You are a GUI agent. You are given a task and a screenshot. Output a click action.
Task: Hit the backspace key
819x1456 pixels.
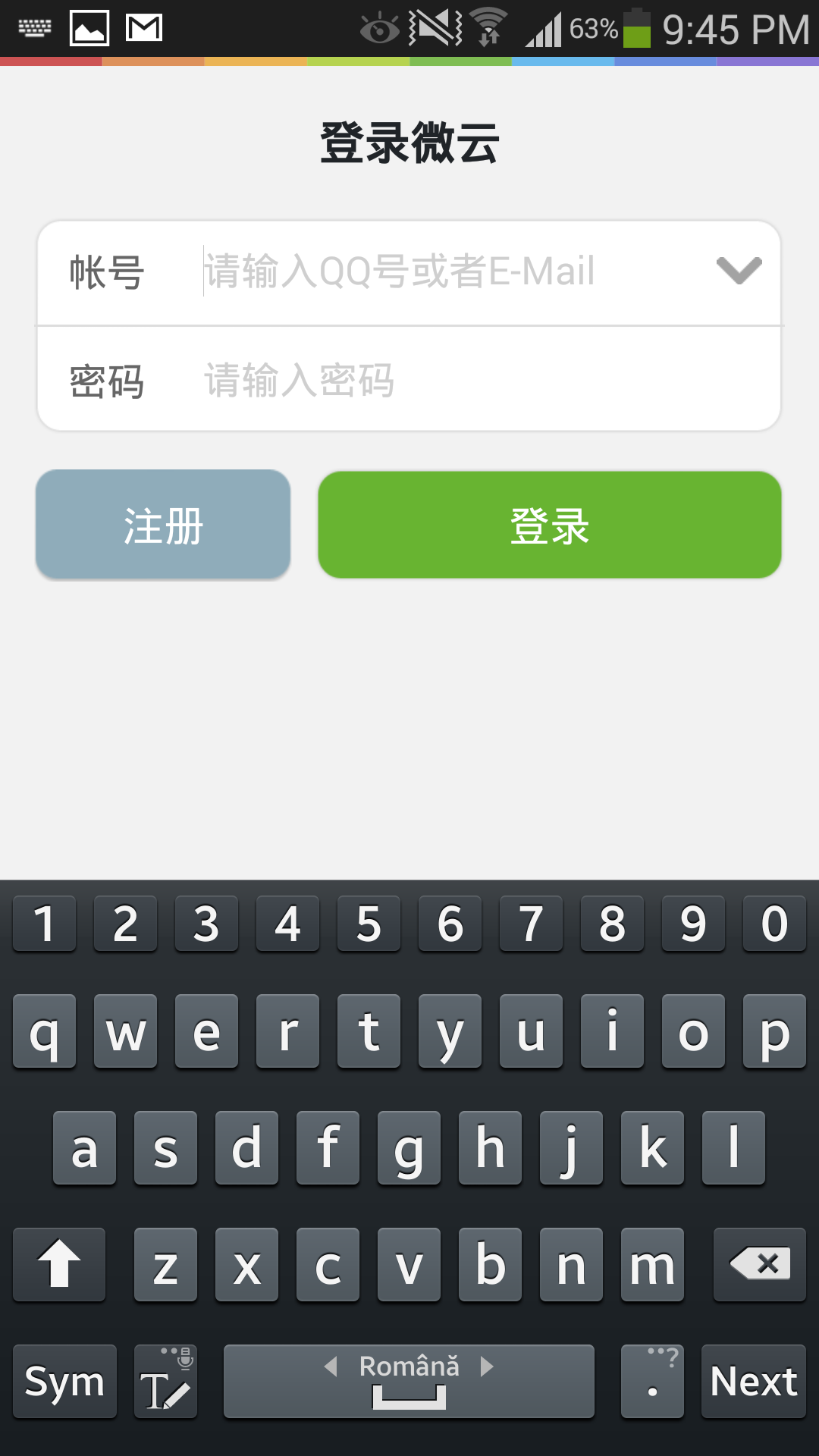[759, 1264]
